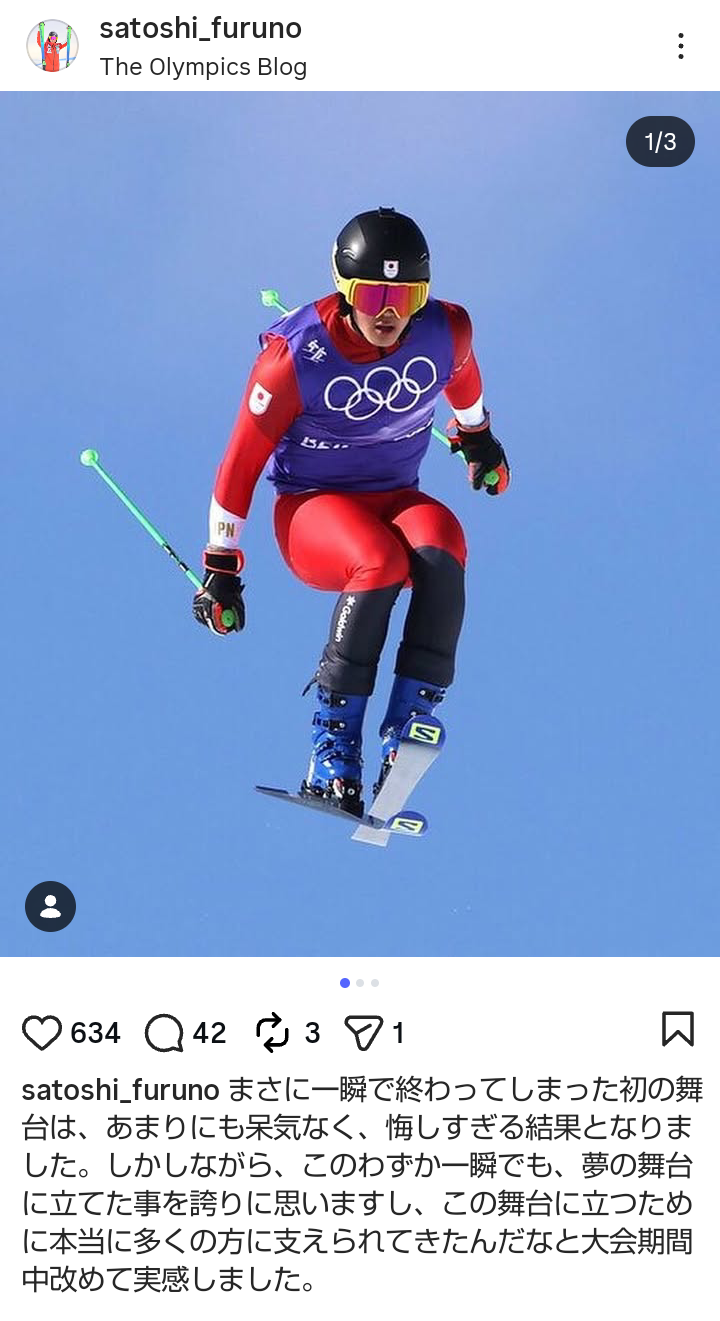Image resolution: width=720 pixels, height=1321 pixels.
Task: Open comments on this post
Action: [x=165, y=1032]
